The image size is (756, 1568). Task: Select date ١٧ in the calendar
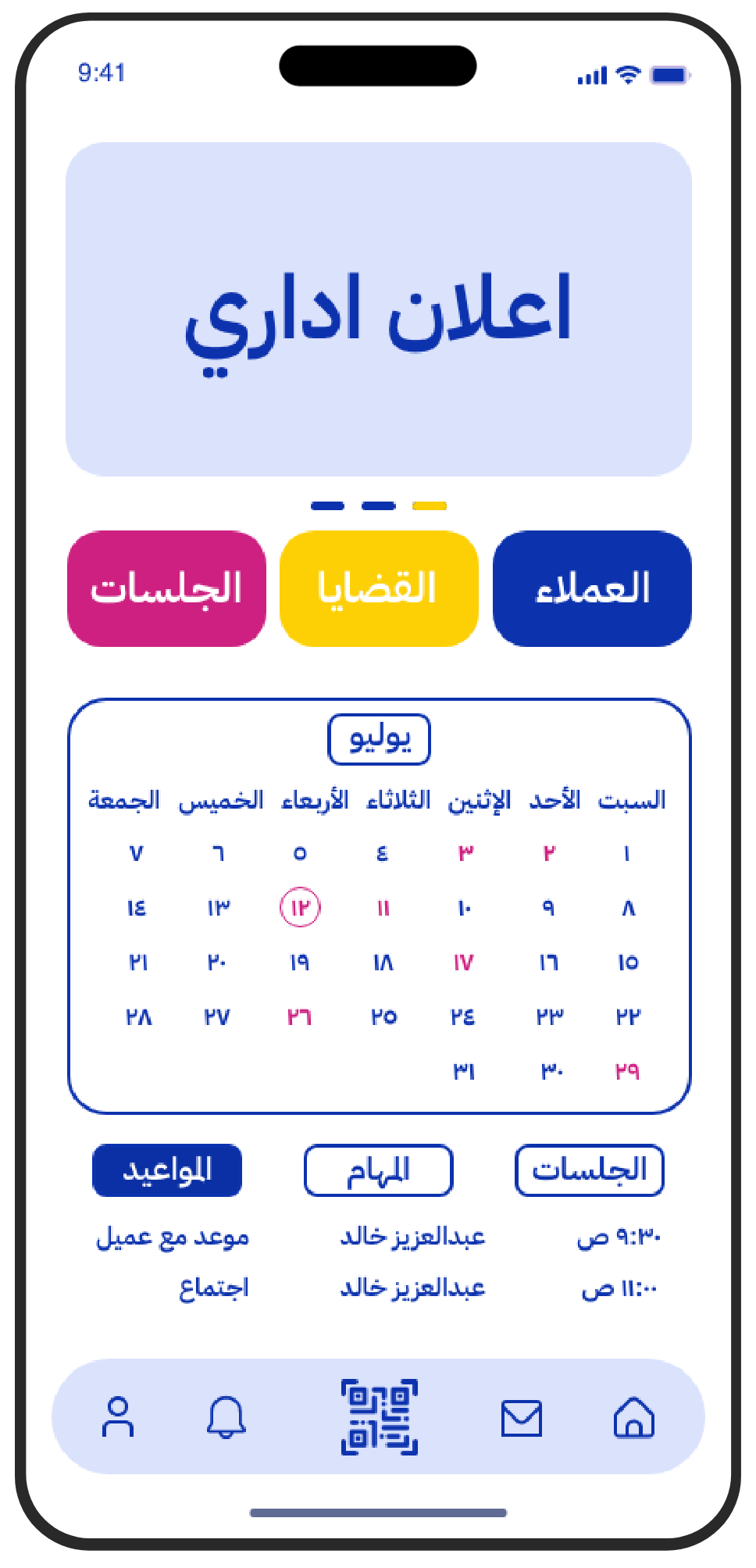[x=463, y=963]
